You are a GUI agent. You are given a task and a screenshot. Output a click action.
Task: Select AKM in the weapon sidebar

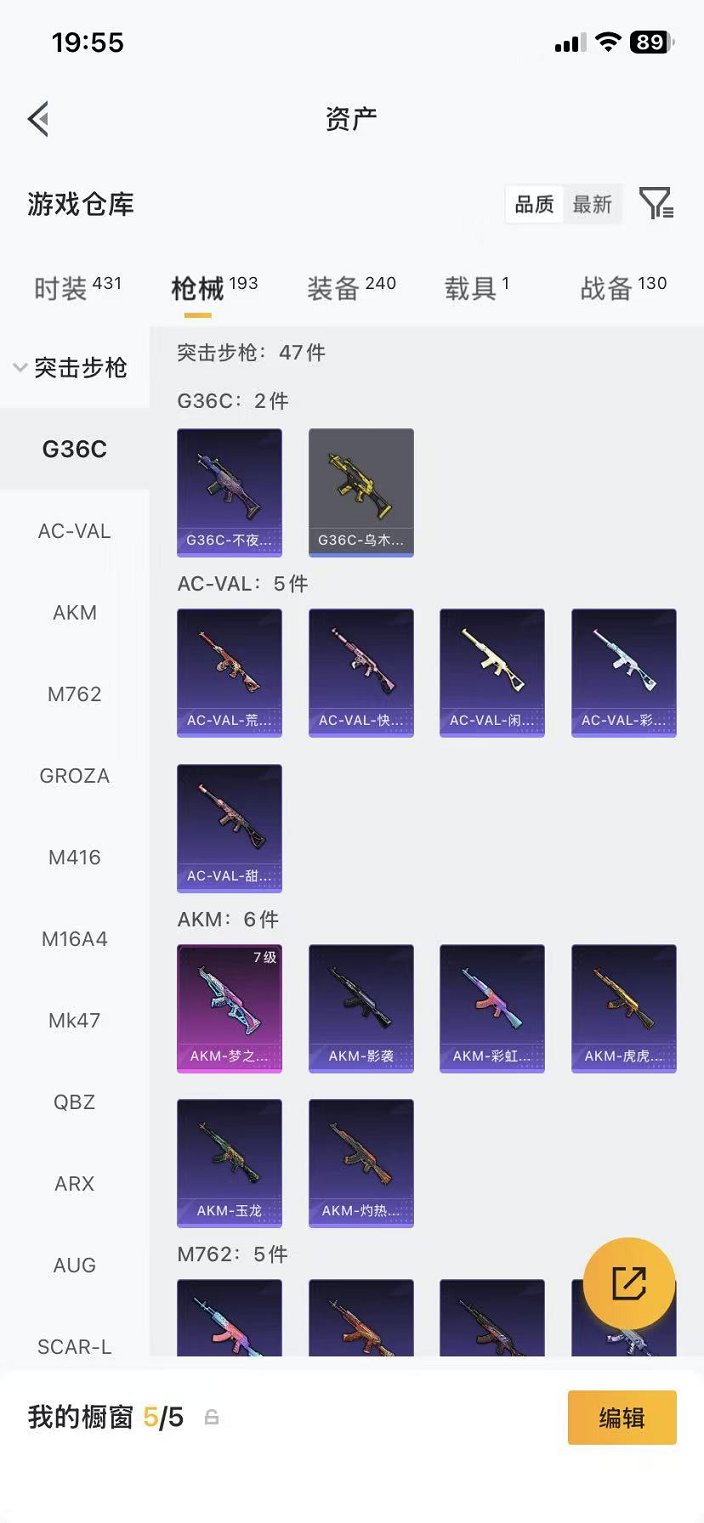pos(75,612)
